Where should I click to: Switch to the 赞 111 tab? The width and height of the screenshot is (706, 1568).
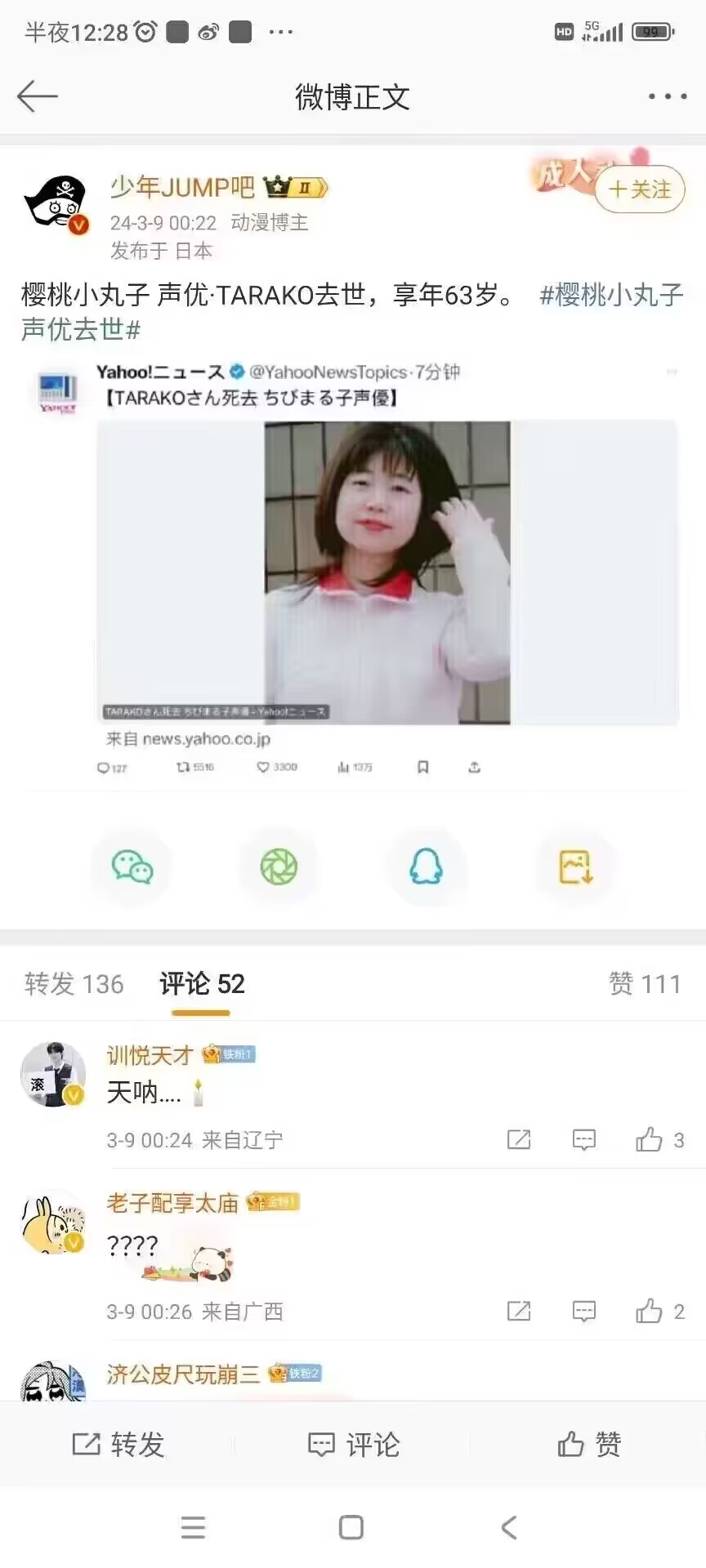point(645,984)
